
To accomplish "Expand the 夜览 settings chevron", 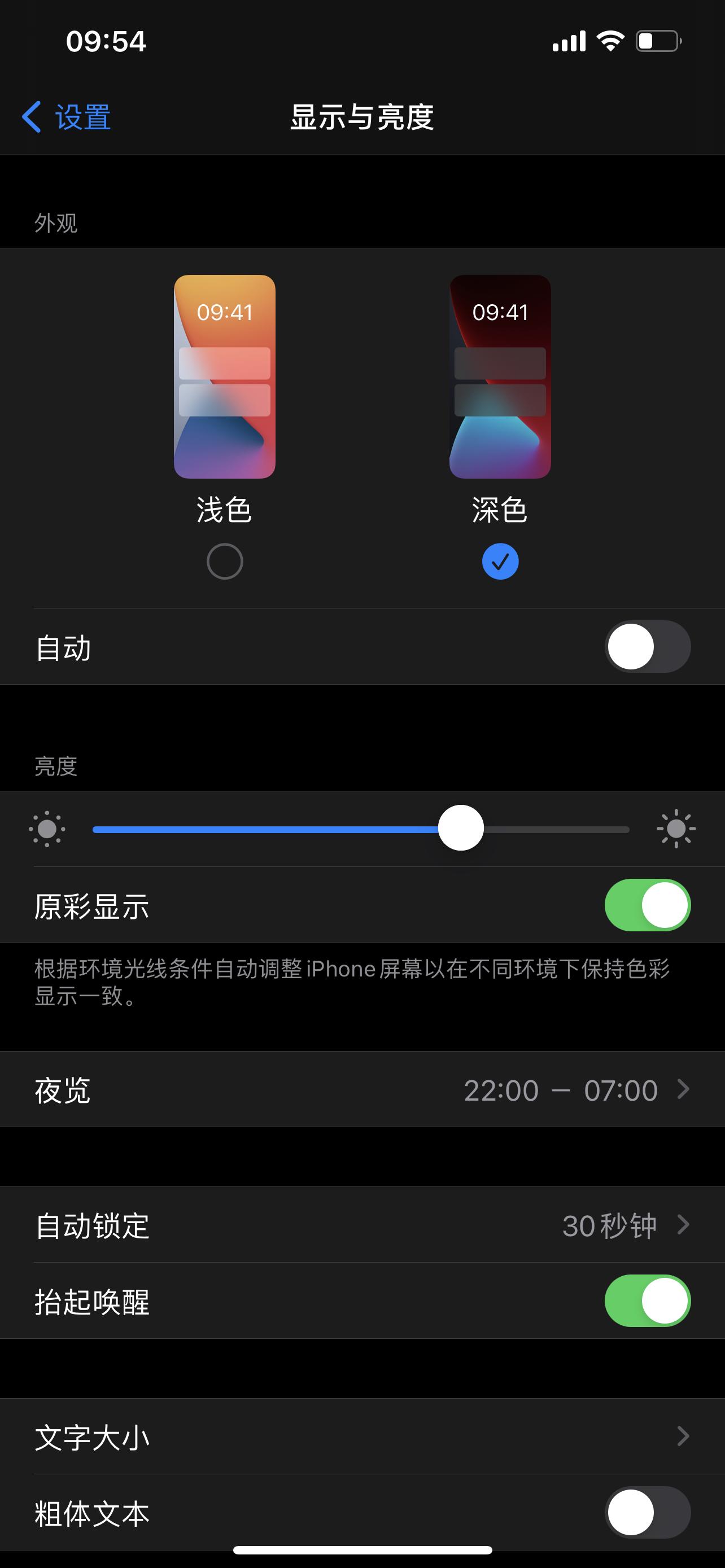I will [x=684, y=1089].
